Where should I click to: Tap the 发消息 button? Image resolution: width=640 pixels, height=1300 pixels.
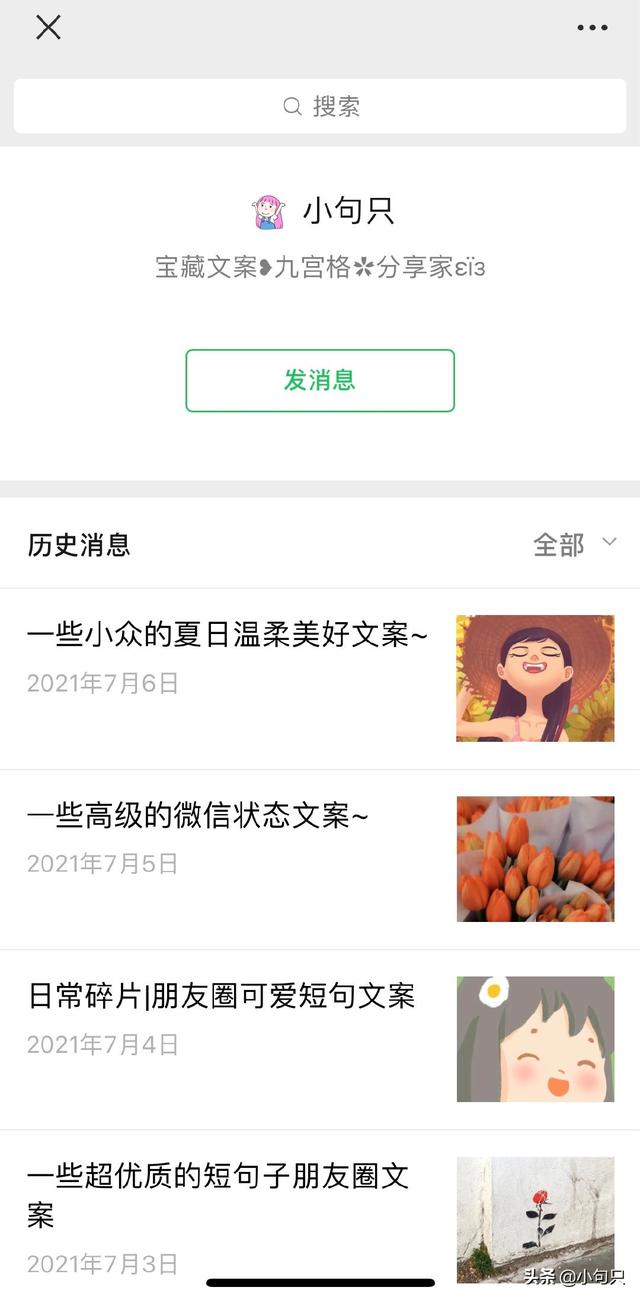pyautogui.click(x=320, y=380)
